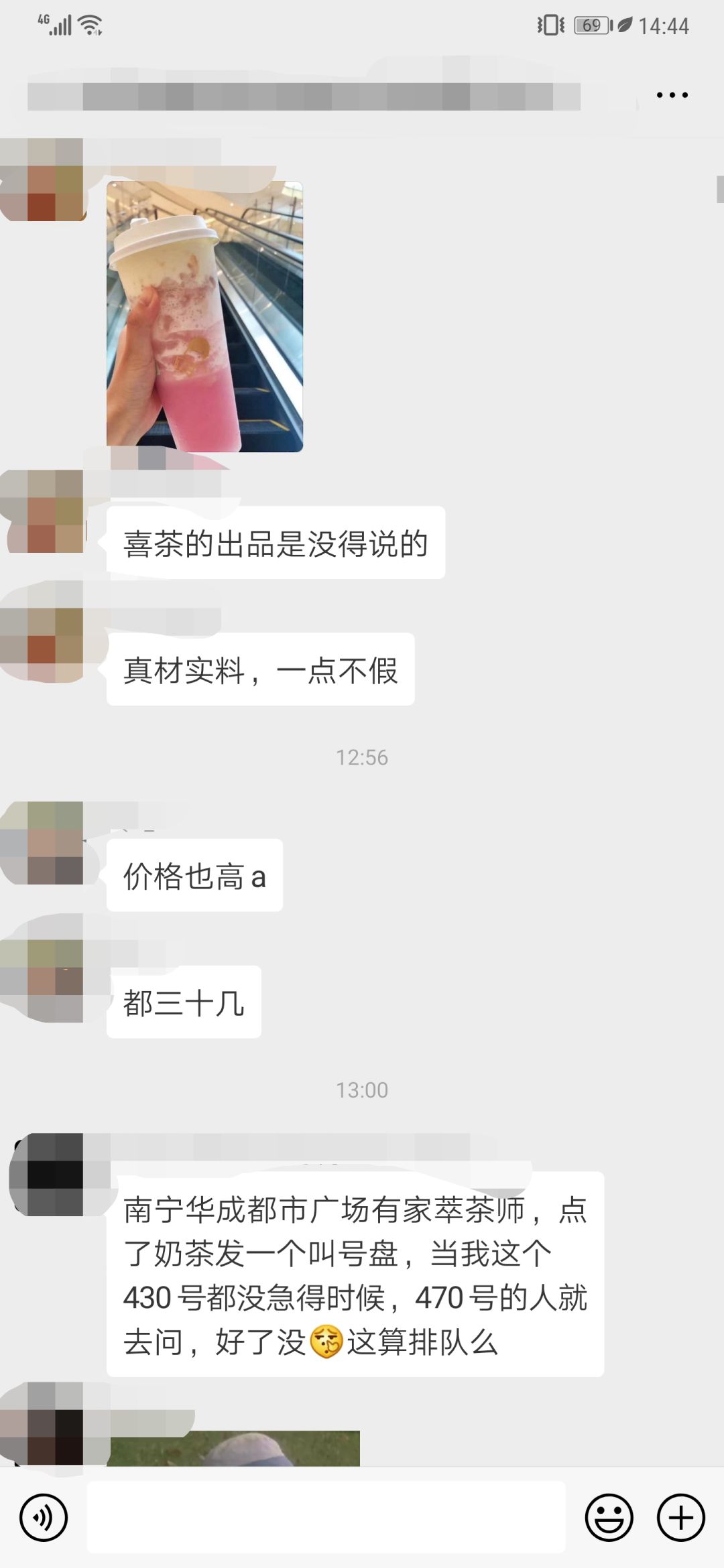Open the plus attachments menu
724x1568 pixels.
tap(681, 1517)
